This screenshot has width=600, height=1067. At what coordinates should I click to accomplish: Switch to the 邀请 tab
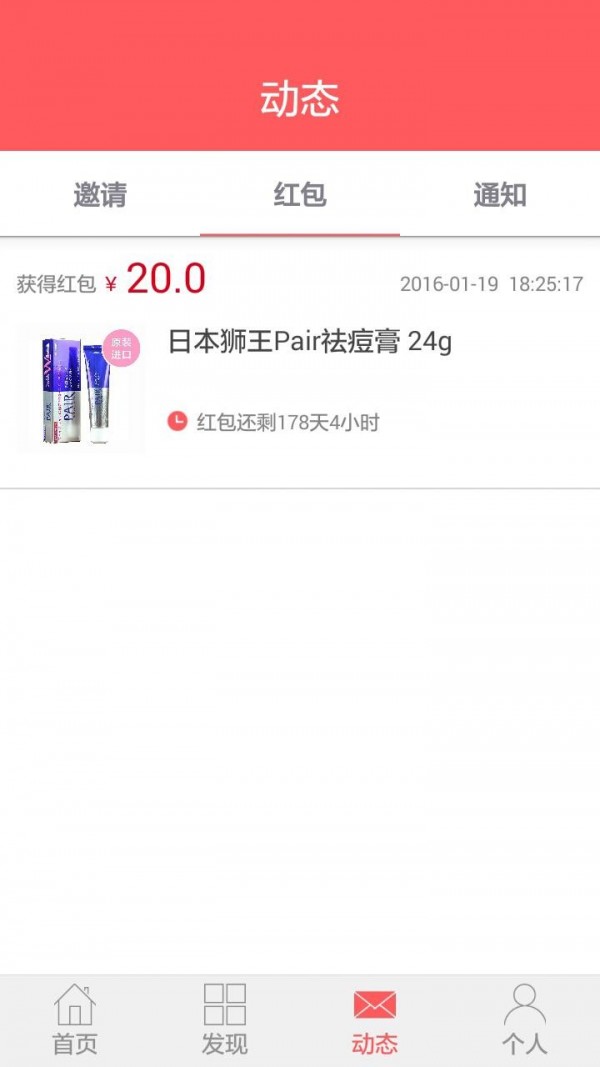[100, 195]
